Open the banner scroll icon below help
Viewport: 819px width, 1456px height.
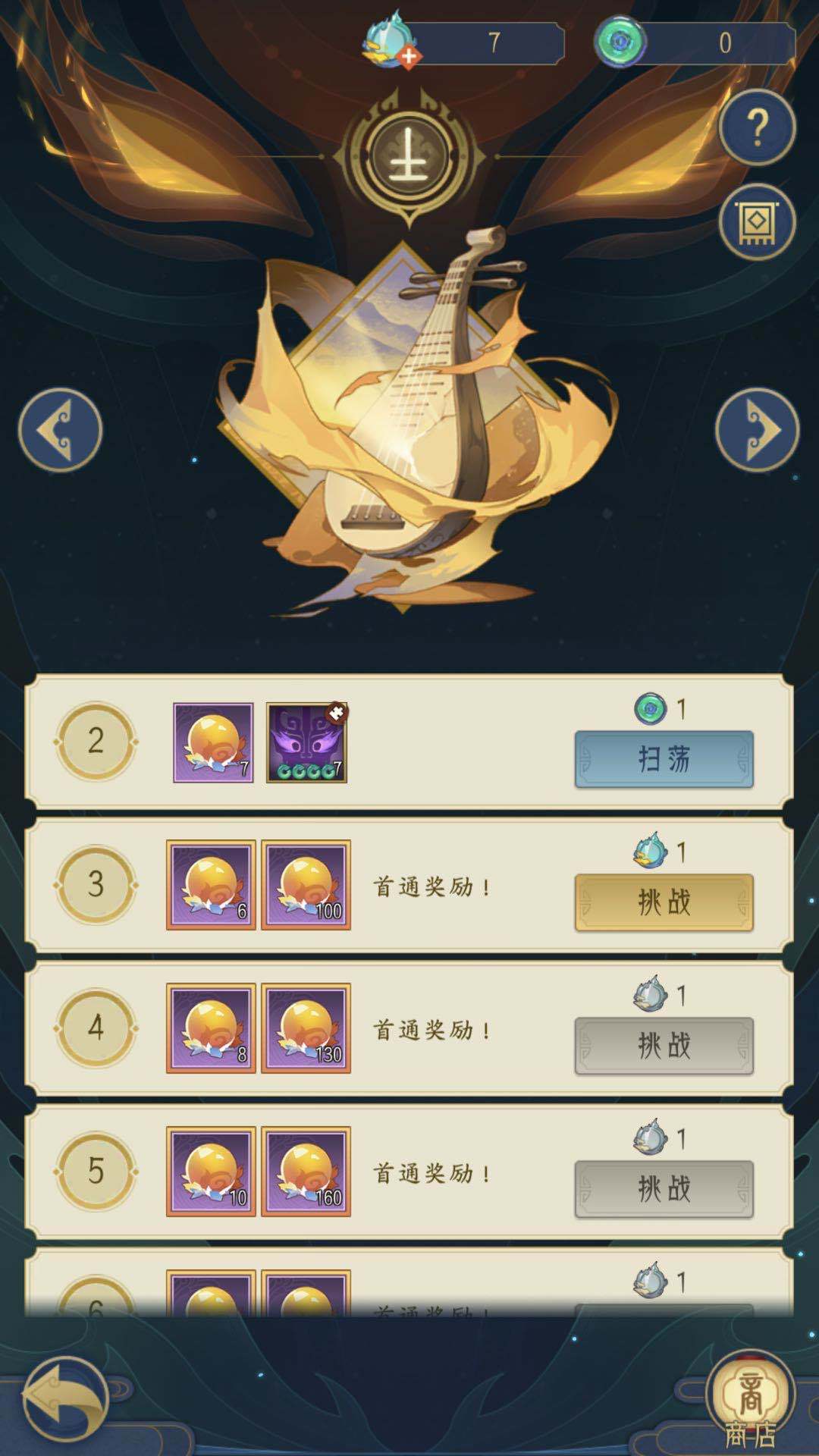pos(757,221)
